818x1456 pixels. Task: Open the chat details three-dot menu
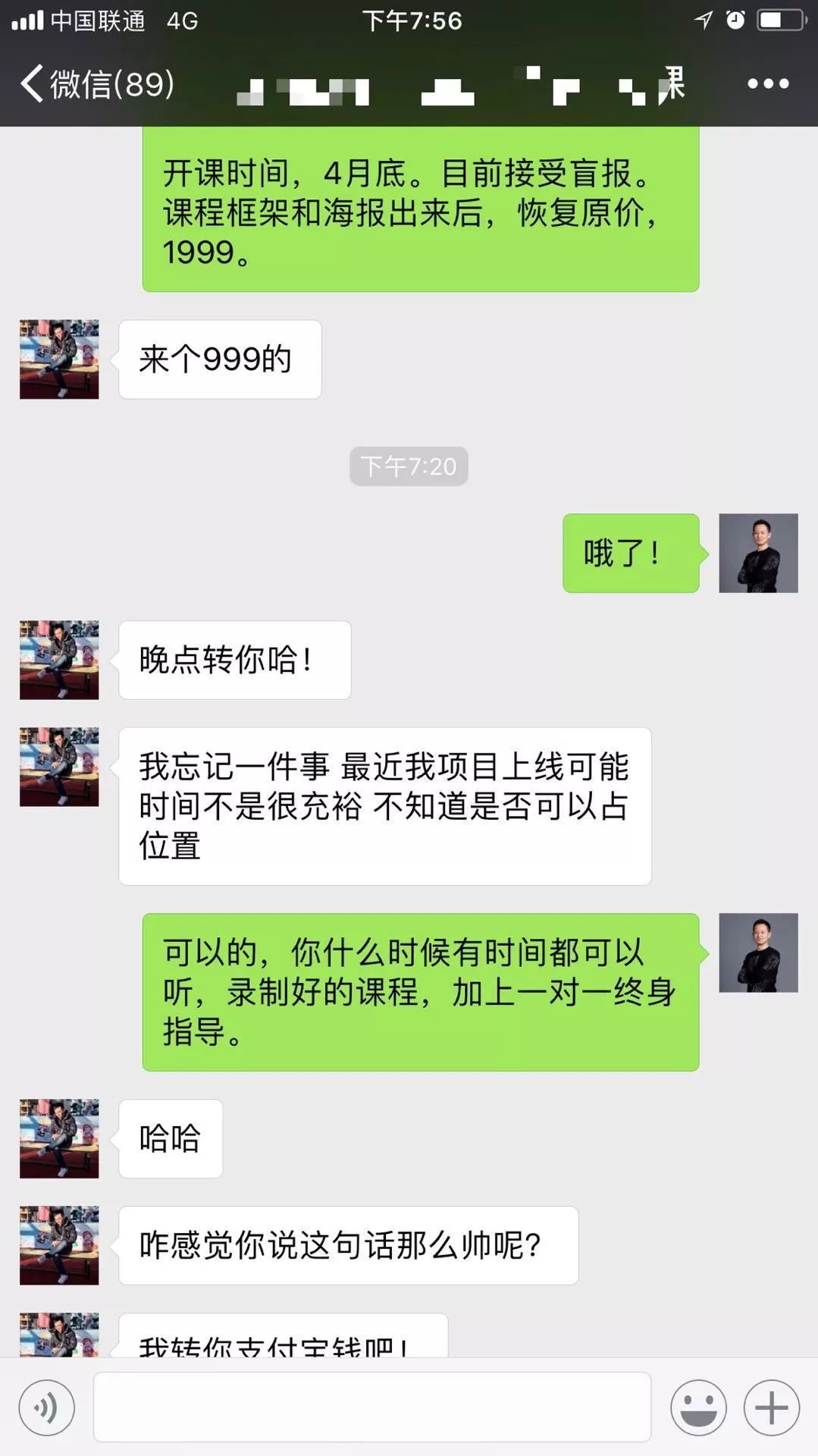click(x=767, y=83)
